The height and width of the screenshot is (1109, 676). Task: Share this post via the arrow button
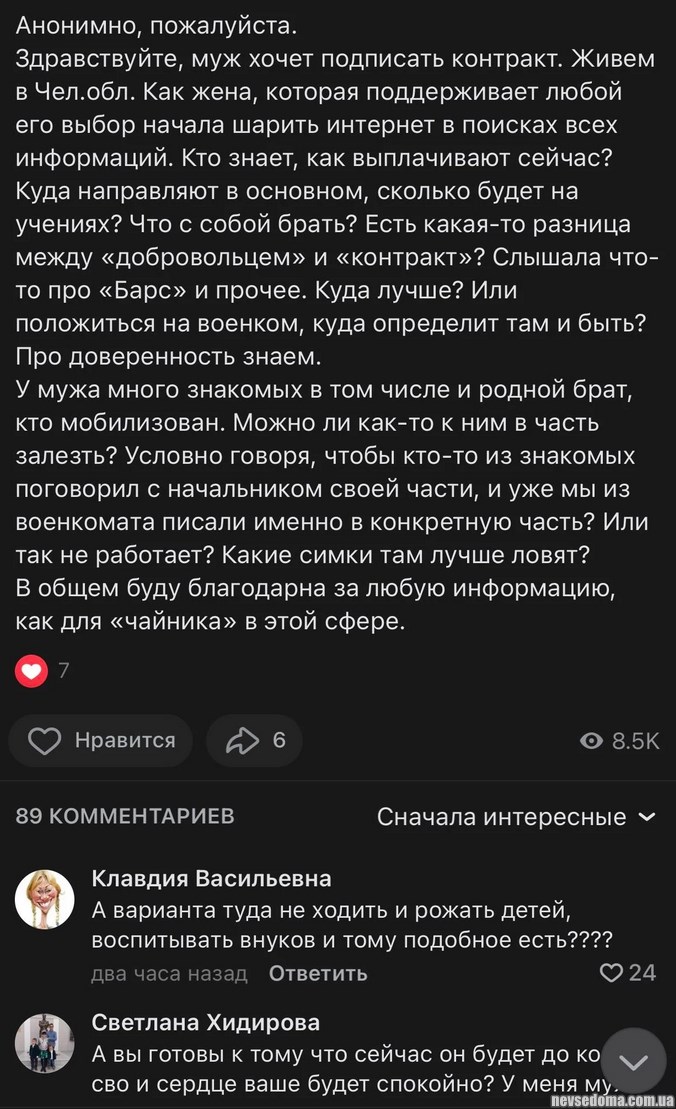pyautogui.click(x=254, y=740)
